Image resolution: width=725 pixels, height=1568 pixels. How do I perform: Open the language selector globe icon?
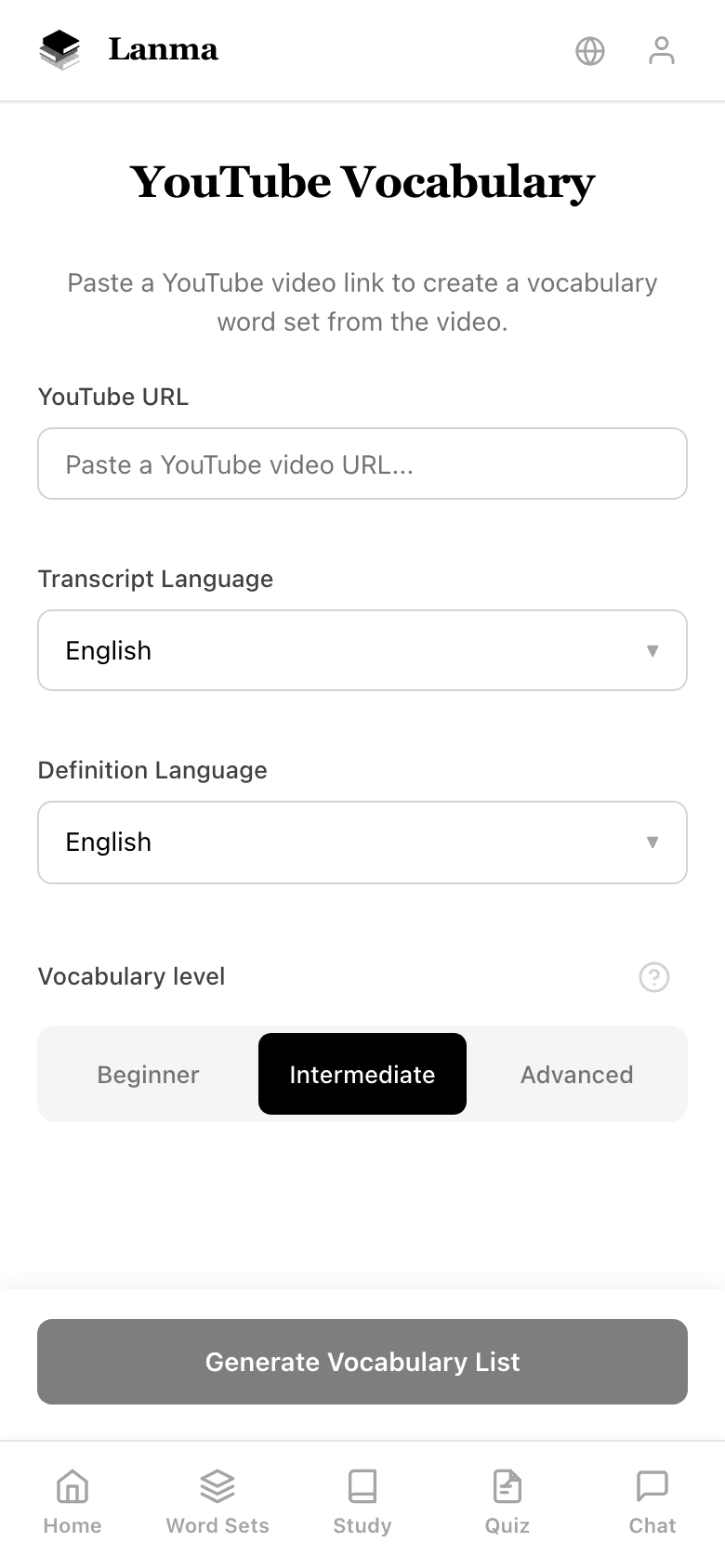pyautogui.click(x=589, y=51)
